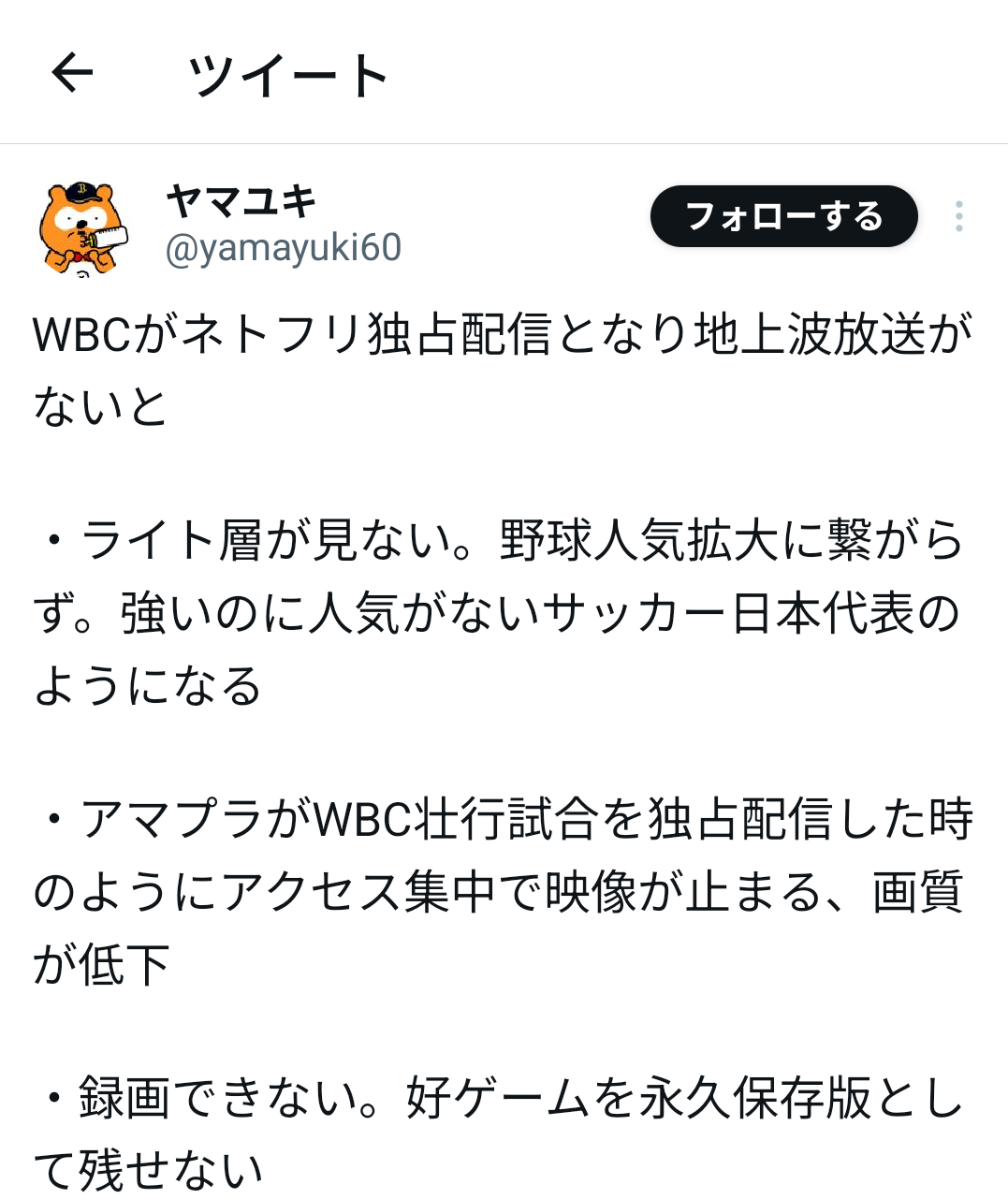
Task: Open the tweet overflow menu
Action: coord(958,216)
